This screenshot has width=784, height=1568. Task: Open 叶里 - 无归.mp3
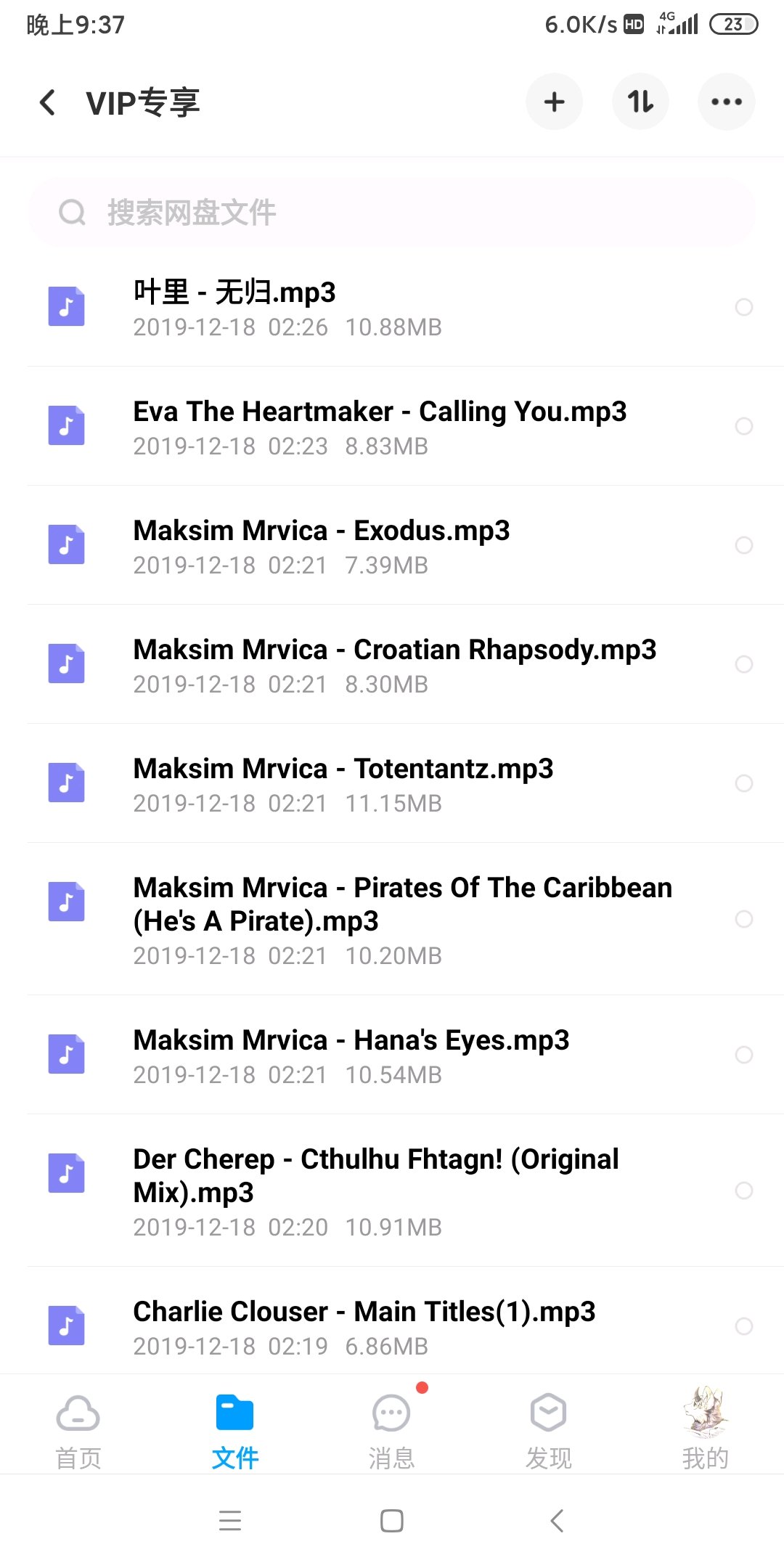[363, 307]
